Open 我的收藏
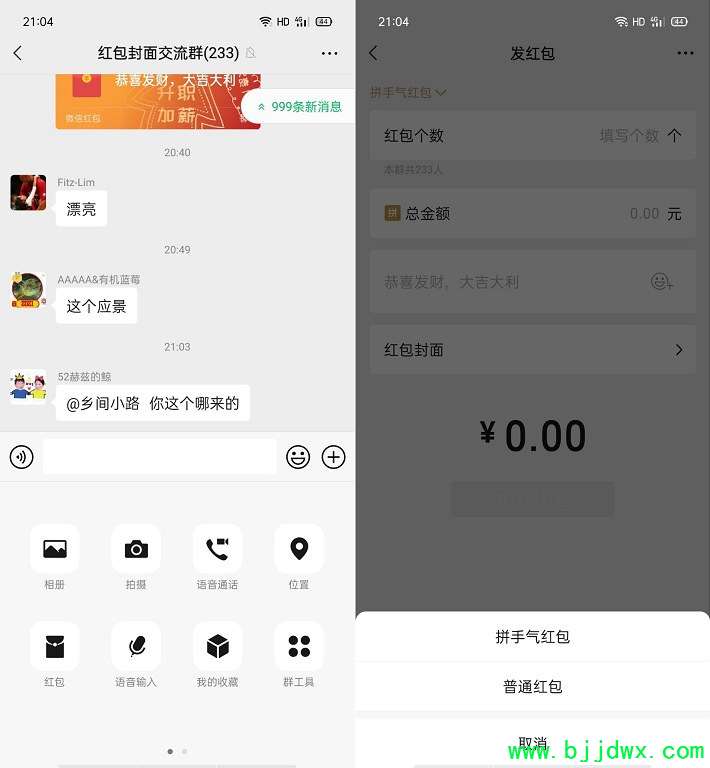The image size is (710, 768). point(217,646)
